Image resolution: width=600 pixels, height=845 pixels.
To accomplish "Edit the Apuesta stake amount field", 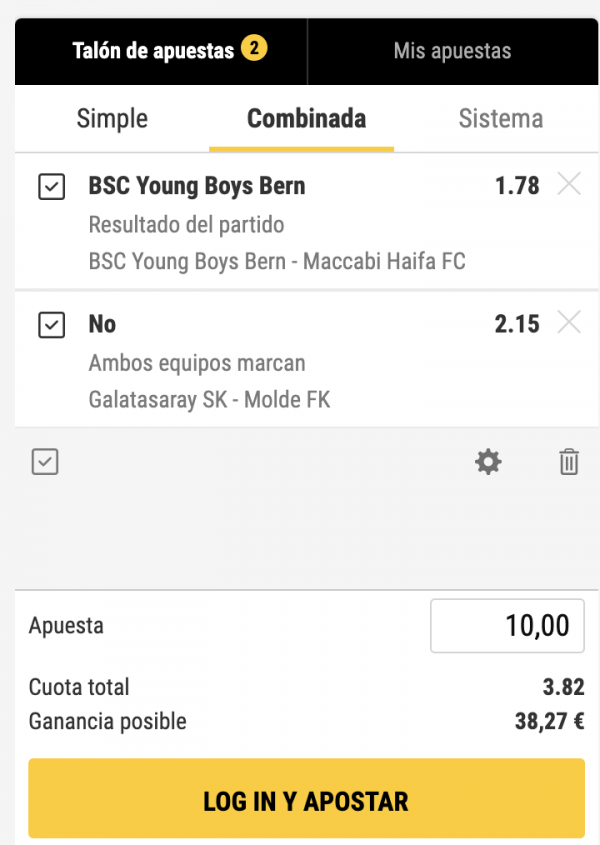I will pyautogui.click(x=506, y=626).
